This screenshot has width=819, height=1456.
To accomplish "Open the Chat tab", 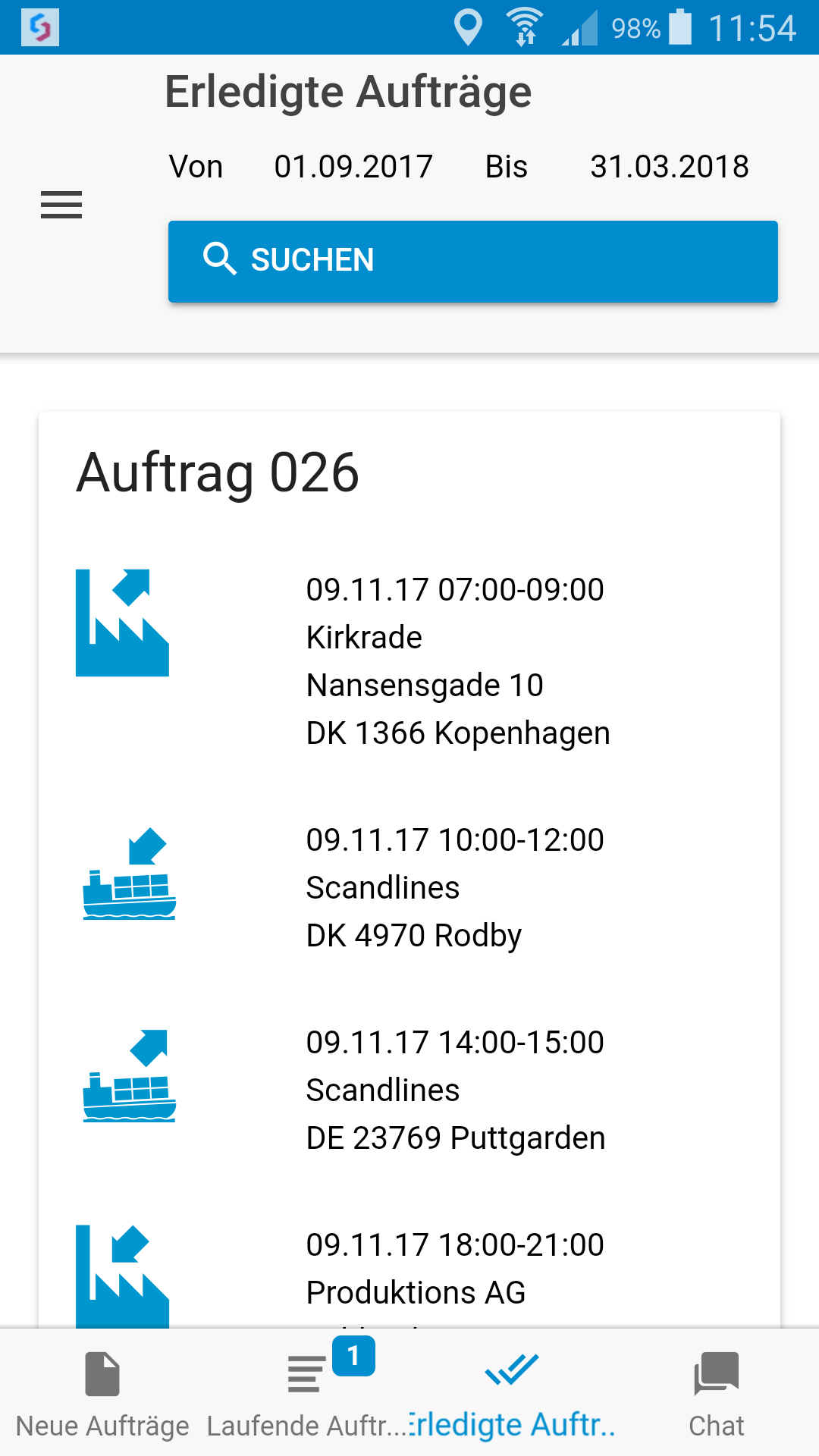I will pyautogui.click(x=716, y=1394).
